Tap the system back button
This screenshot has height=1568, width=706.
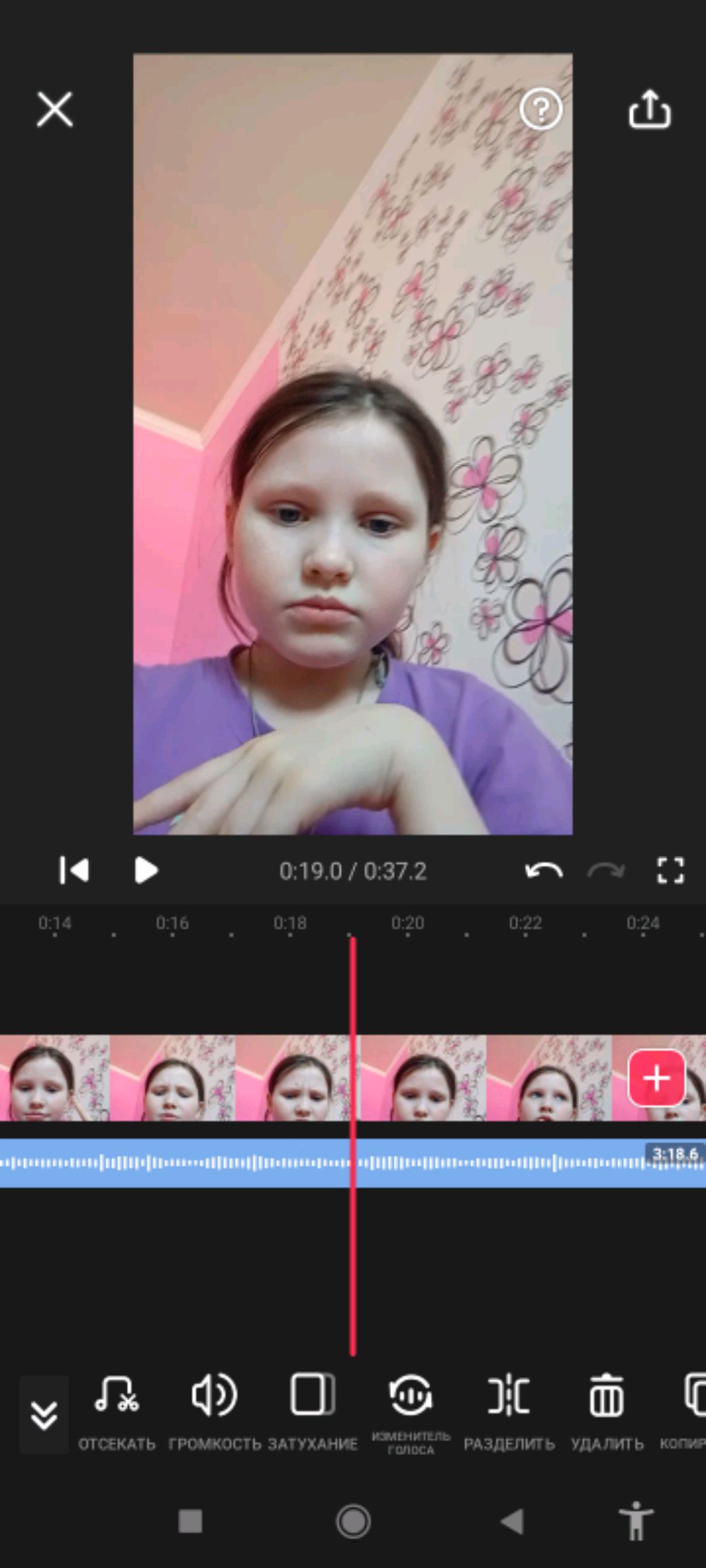pos(512,1521)
